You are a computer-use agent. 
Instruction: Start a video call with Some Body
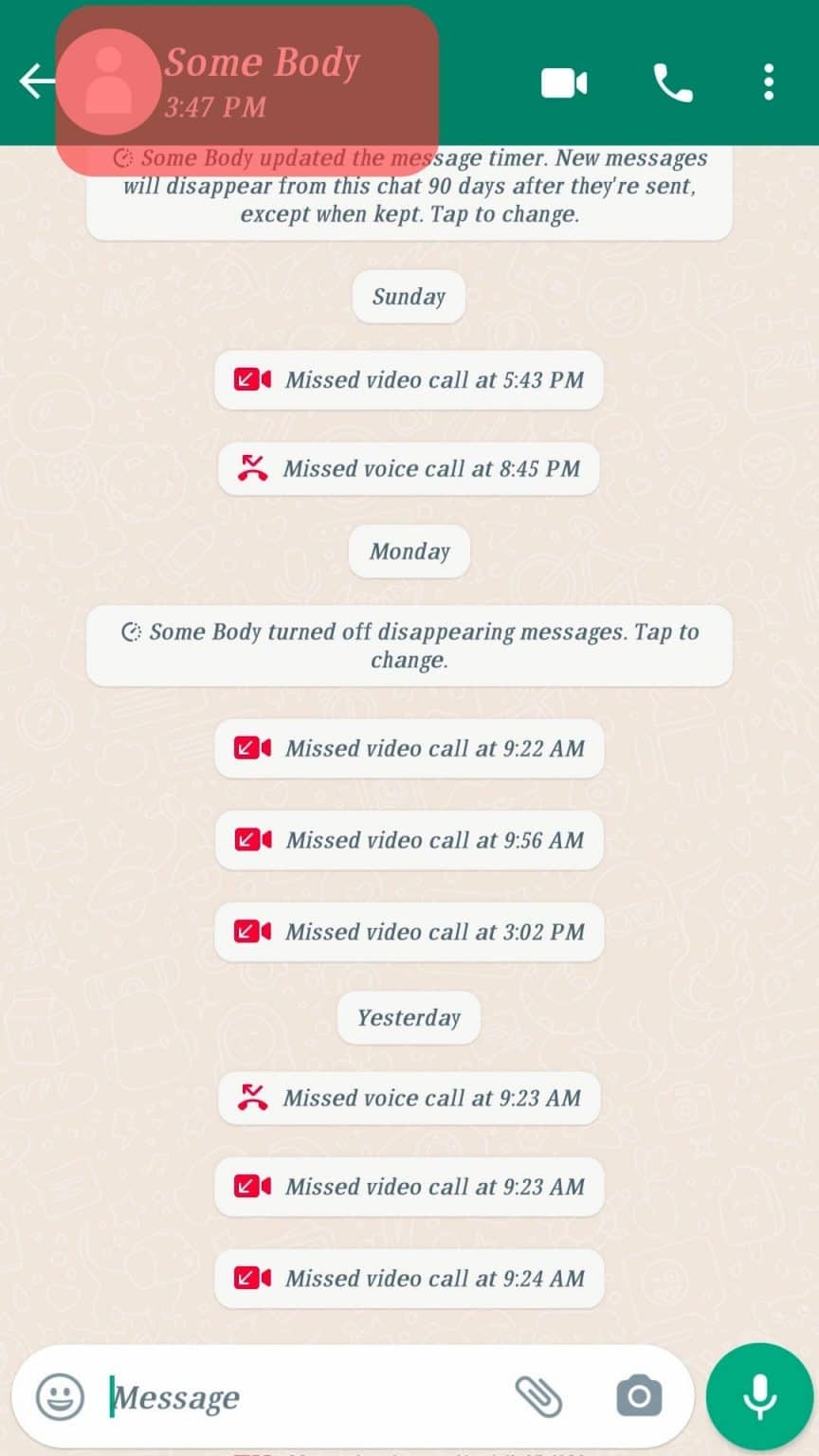coord(563,82)
